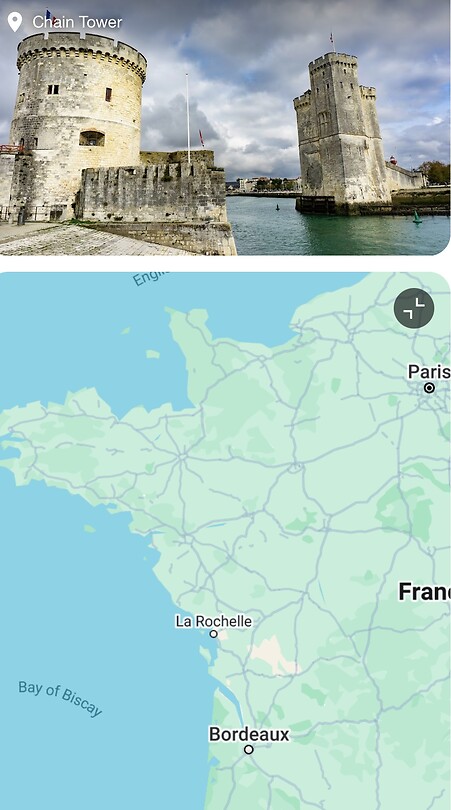The height and width of the screenshot is (810, 451).
Task: Collapse the map with the minimize icon
Action: tap(414, 308)
